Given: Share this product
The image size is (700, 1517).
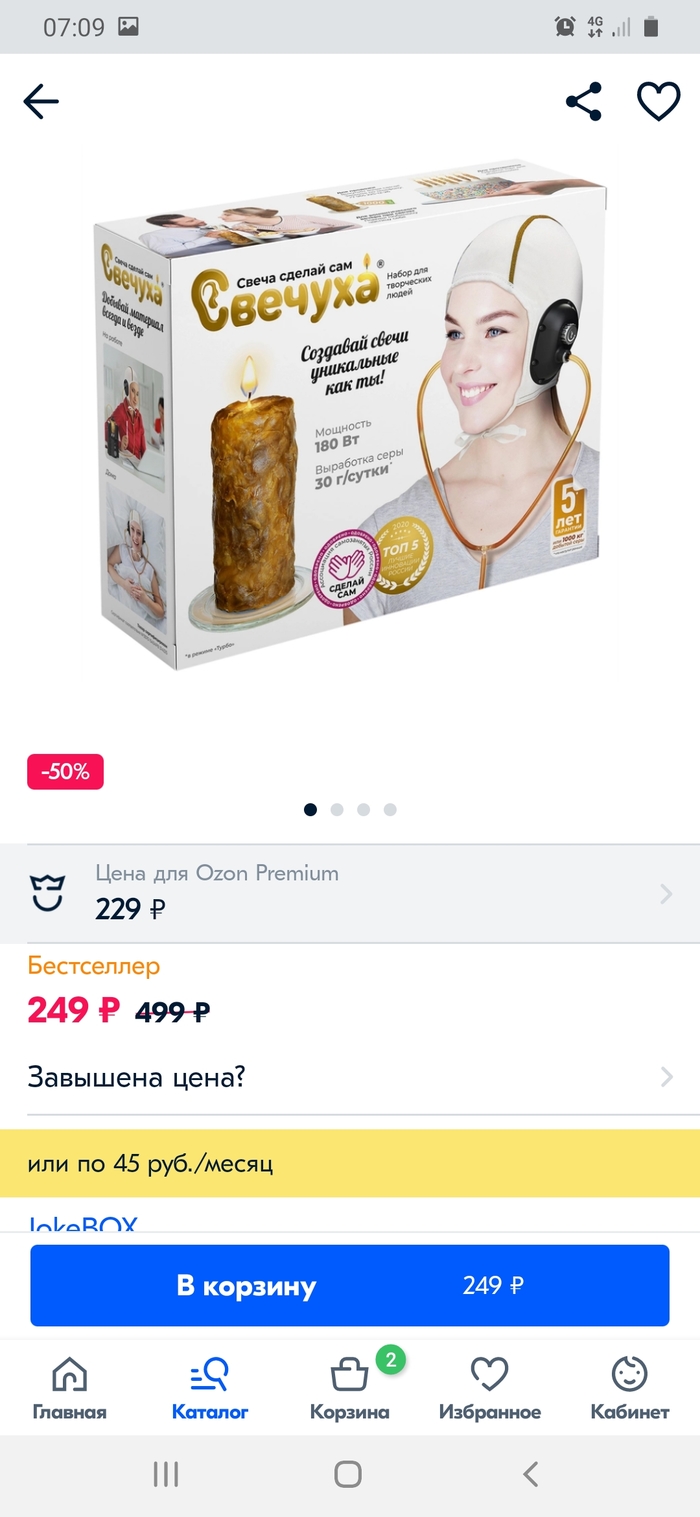Looking at the screenshot, I should coord(584,101).
